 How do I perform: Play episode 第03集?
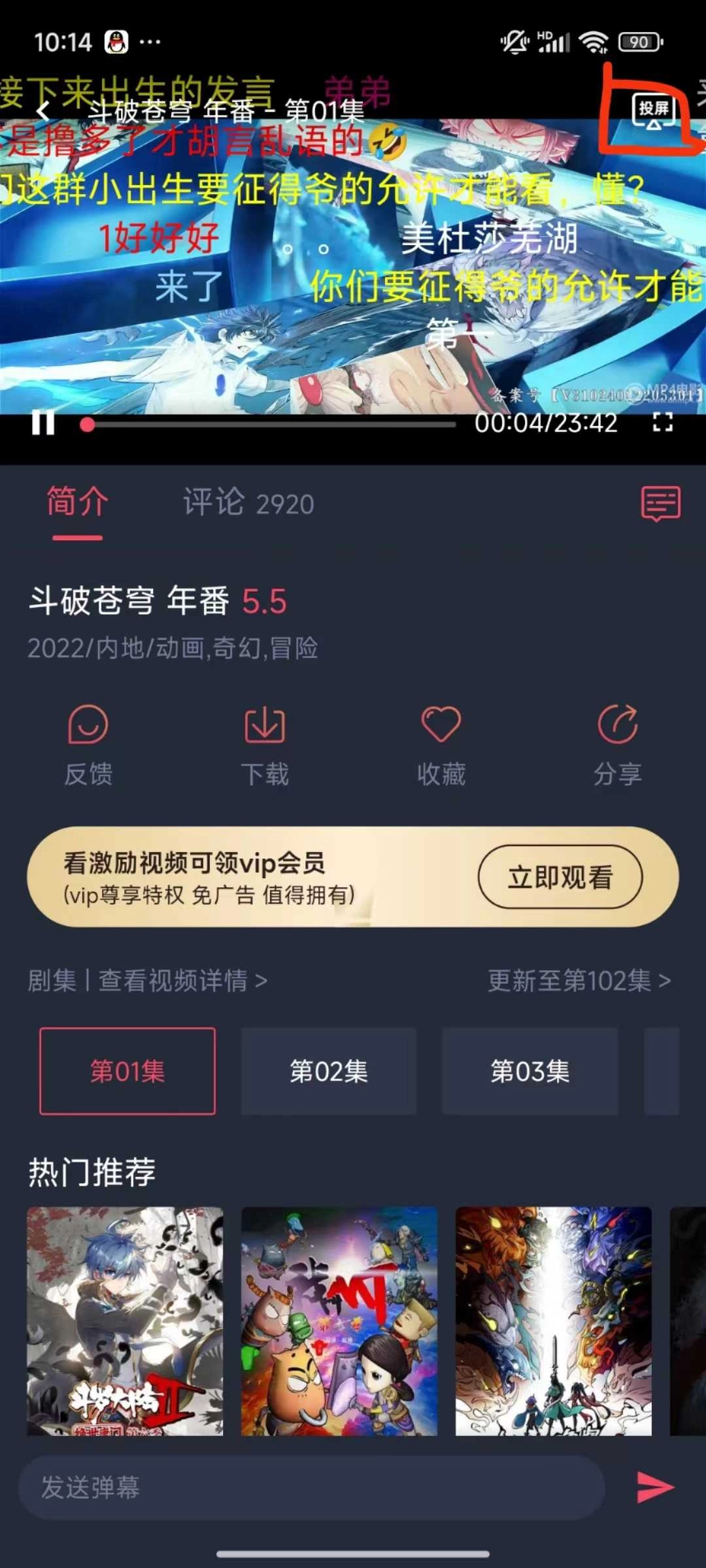click(530, 1071)
